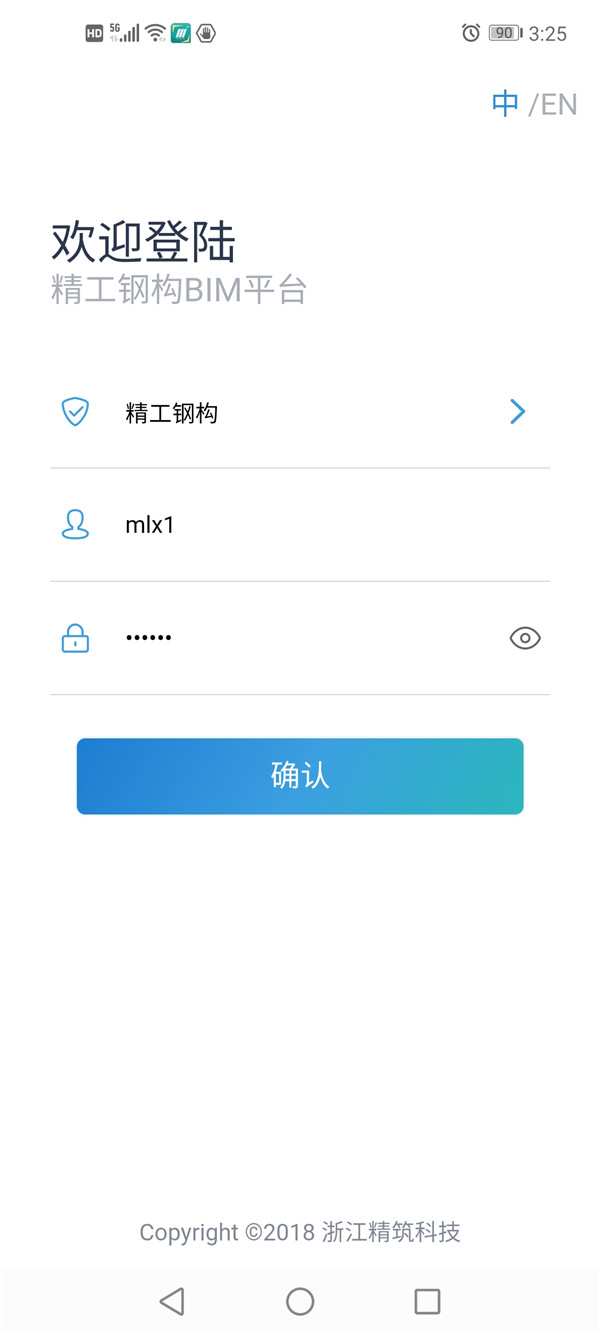600x1333 pixels.
Task: Edit the username field mlx1
Action: (300, 525)
